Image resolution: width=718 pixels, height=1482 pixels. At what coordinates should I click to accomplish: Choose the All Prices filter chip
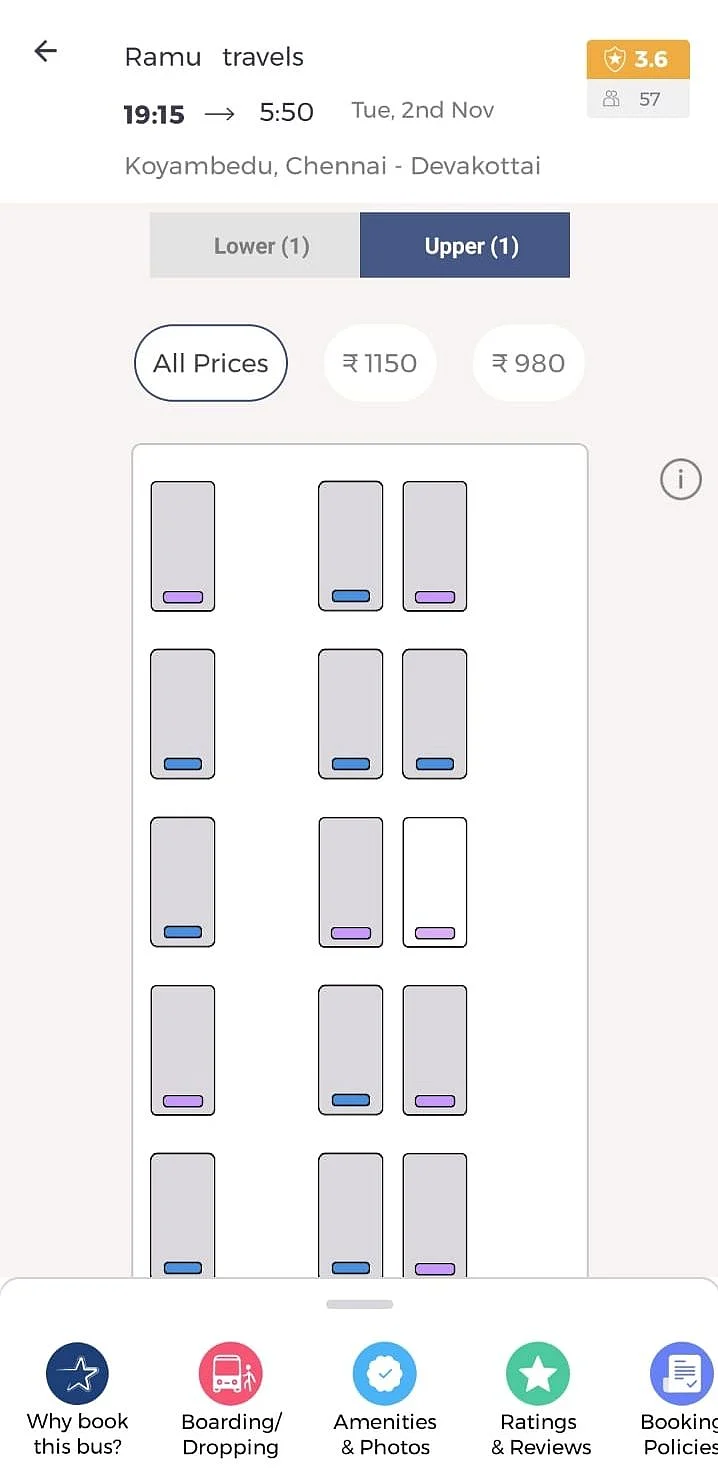211,363
